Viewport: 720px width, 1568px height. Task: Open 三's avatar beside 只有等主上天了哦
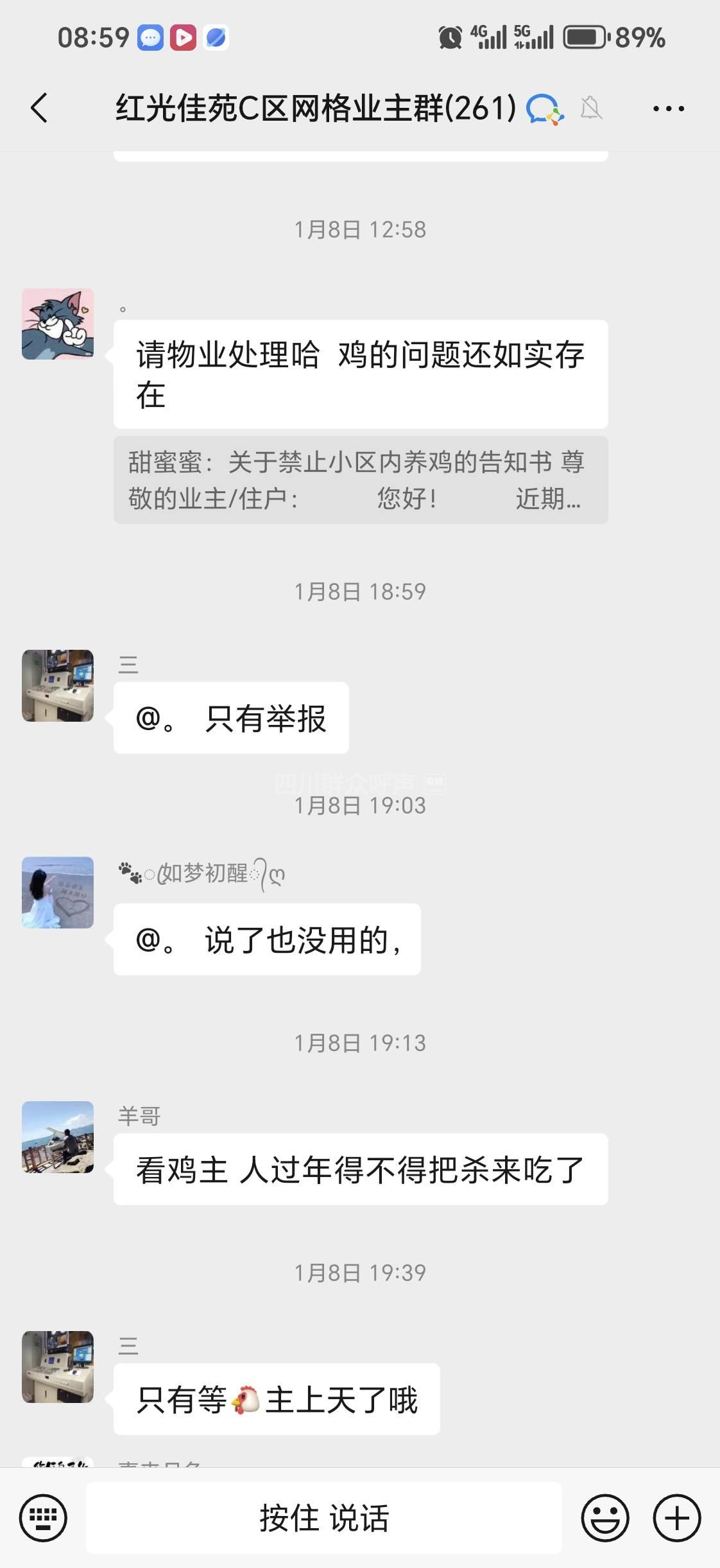pyautogui.click(x=58, y=1366)
